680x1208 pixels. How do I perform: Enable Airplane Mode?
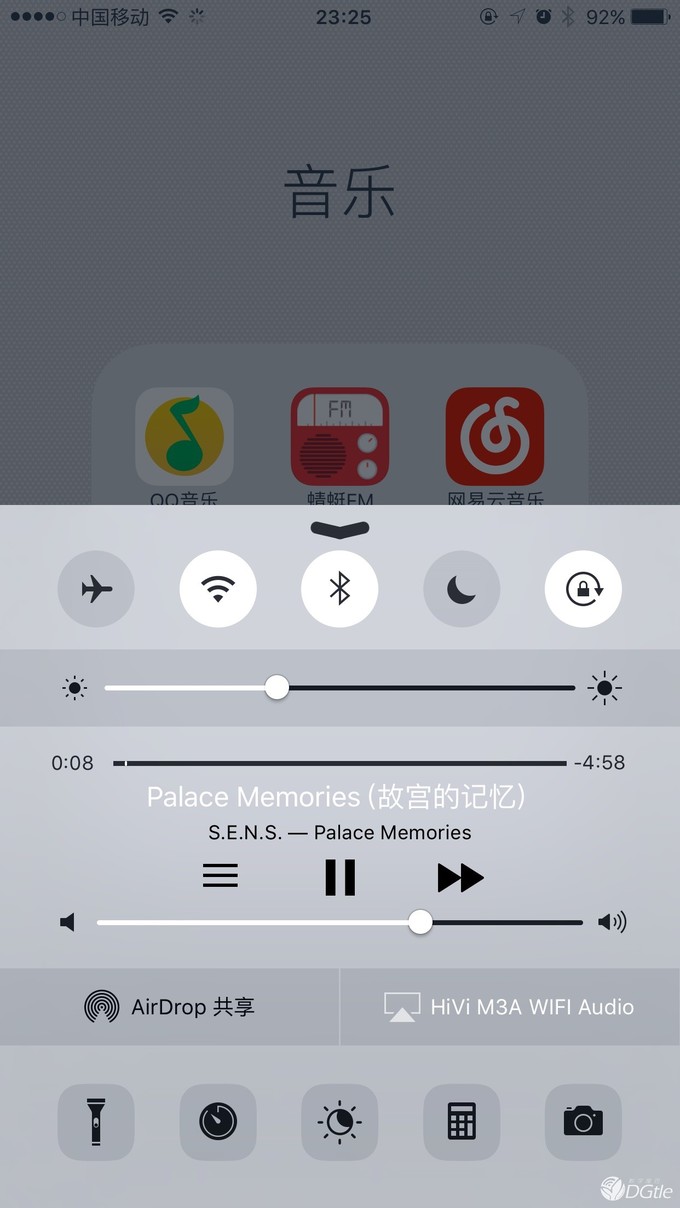pyautogui.click(x=96, y=589)
